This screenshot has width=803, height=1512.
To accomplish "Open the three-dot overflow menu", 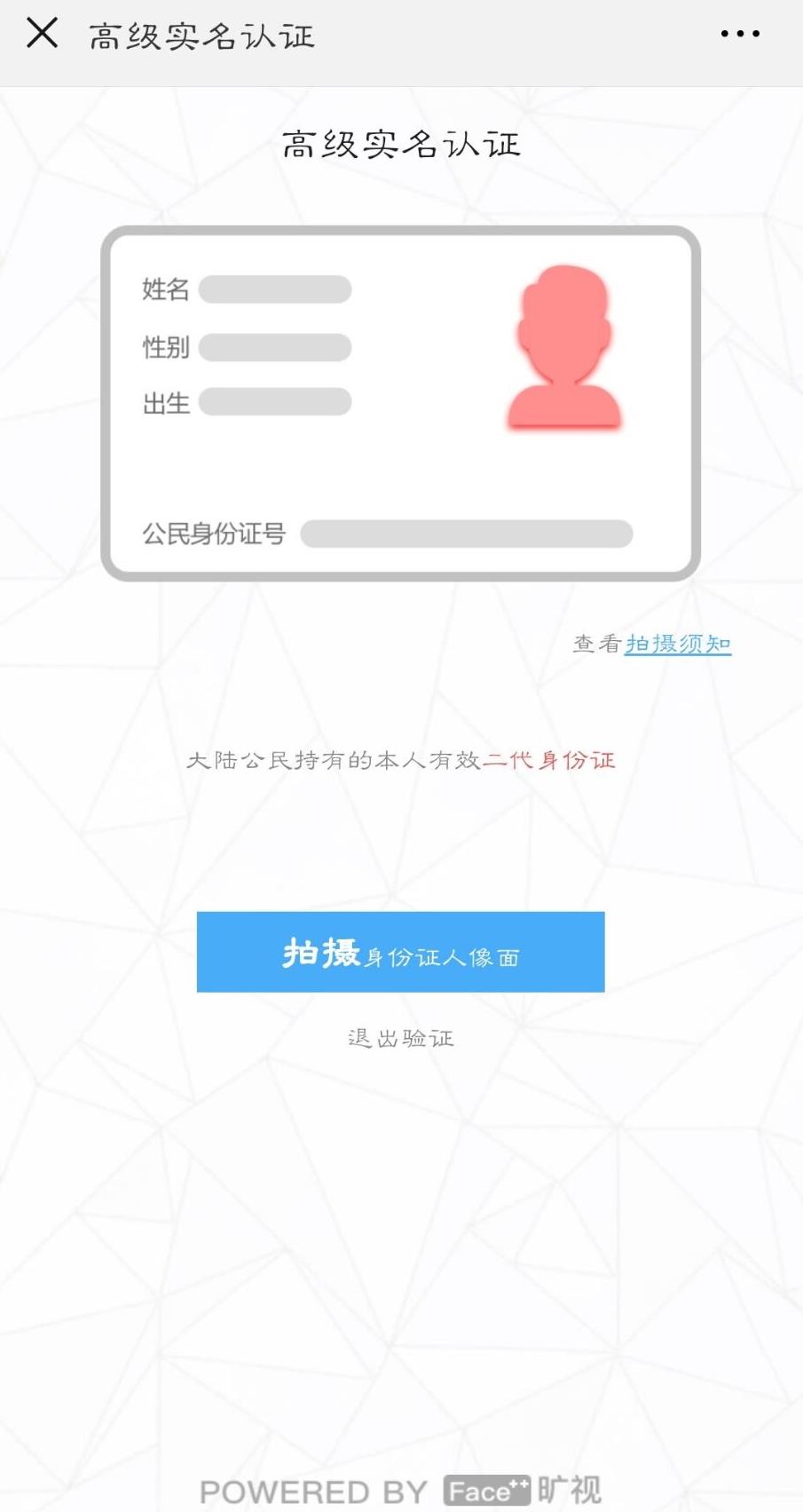I will (x=740, y=34).
